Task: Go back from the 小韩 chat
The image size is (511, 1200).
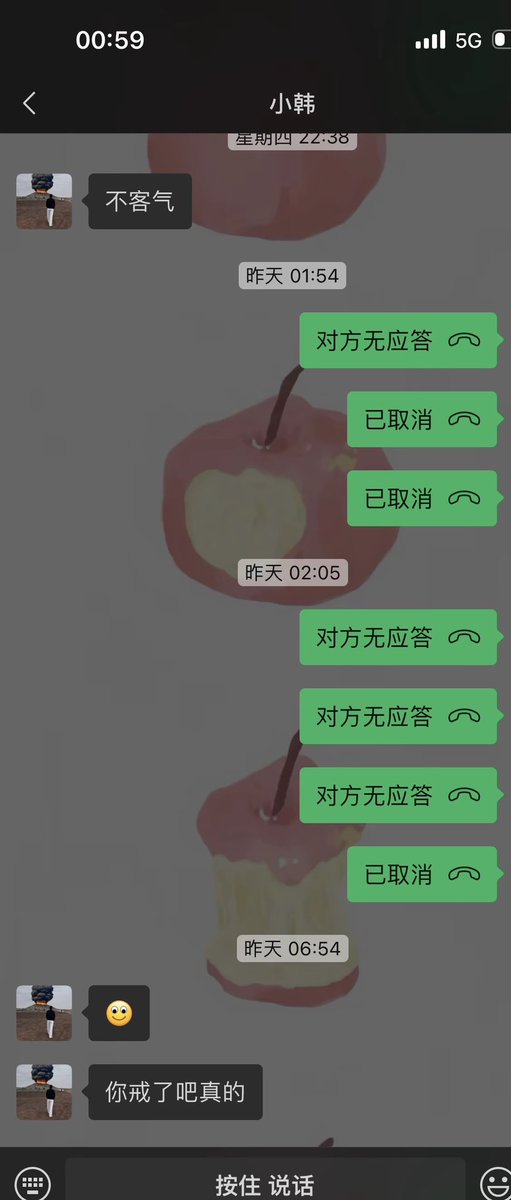Action: point(29,103)
